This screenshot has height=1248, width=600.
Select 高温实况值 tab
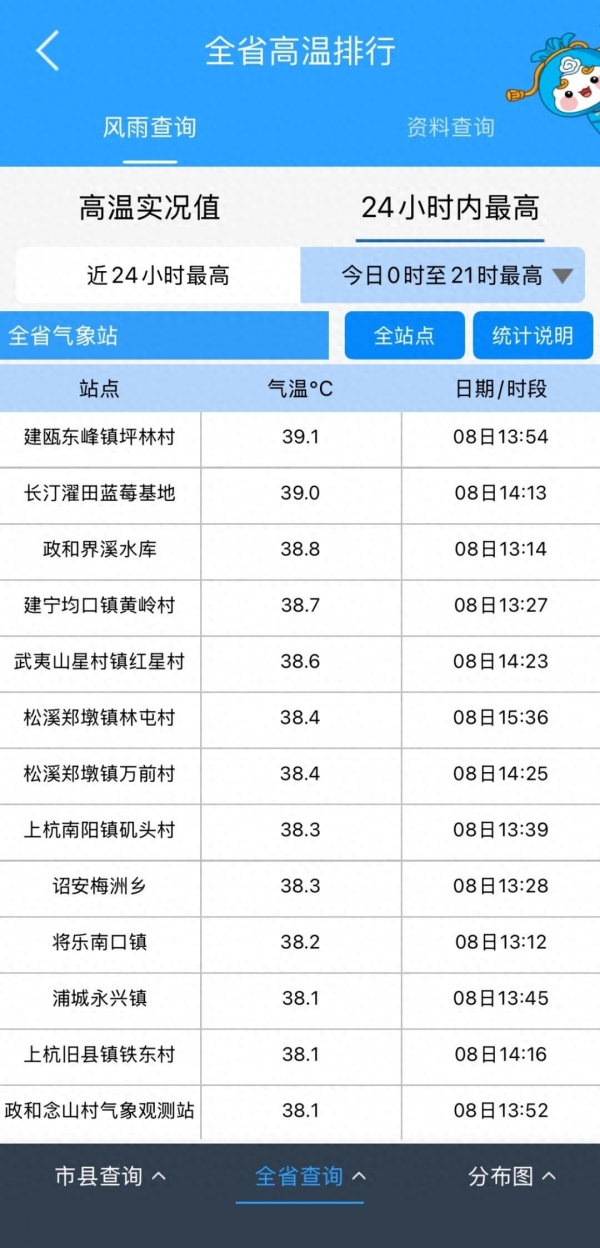pyautogui.click(x=150, y=208)
